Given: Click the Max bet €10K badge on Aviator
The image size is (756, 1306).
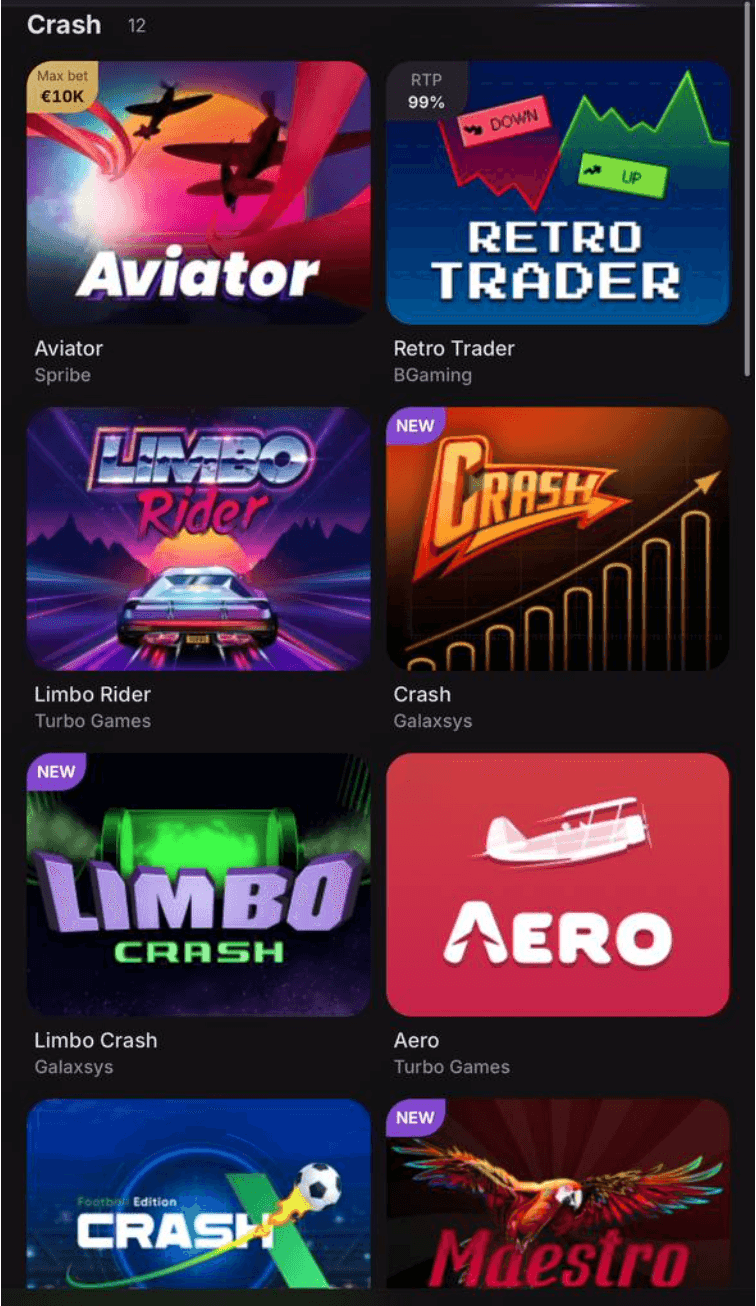Looking at the screenshot, I should coord(62,84).
